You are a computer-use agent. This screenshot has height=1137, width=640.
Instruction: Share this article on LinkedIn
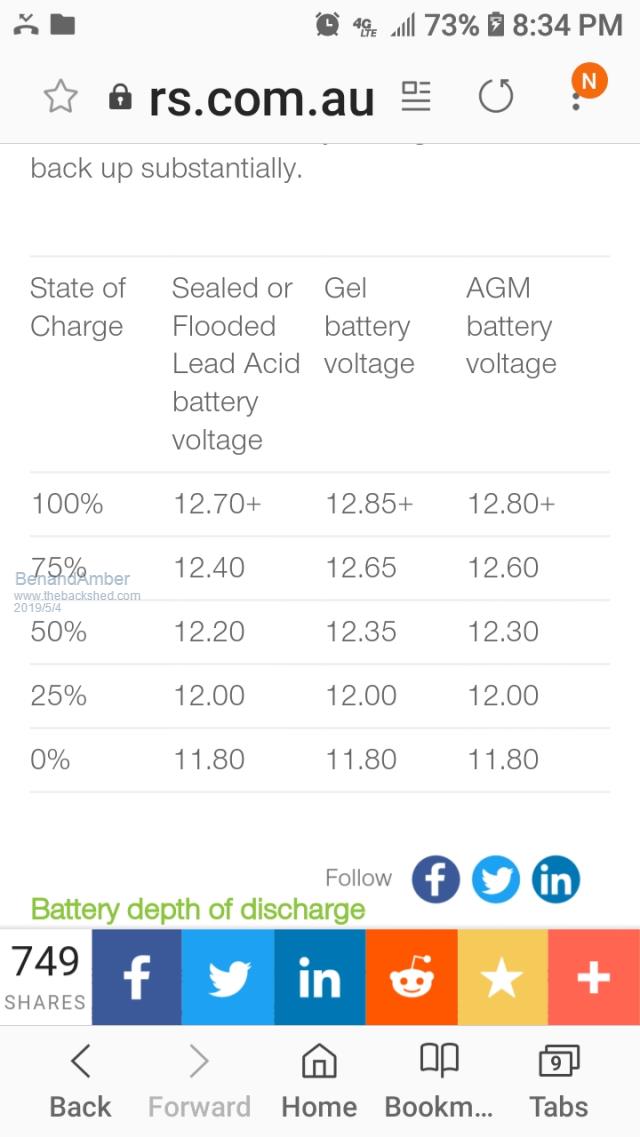coord(320,978)
